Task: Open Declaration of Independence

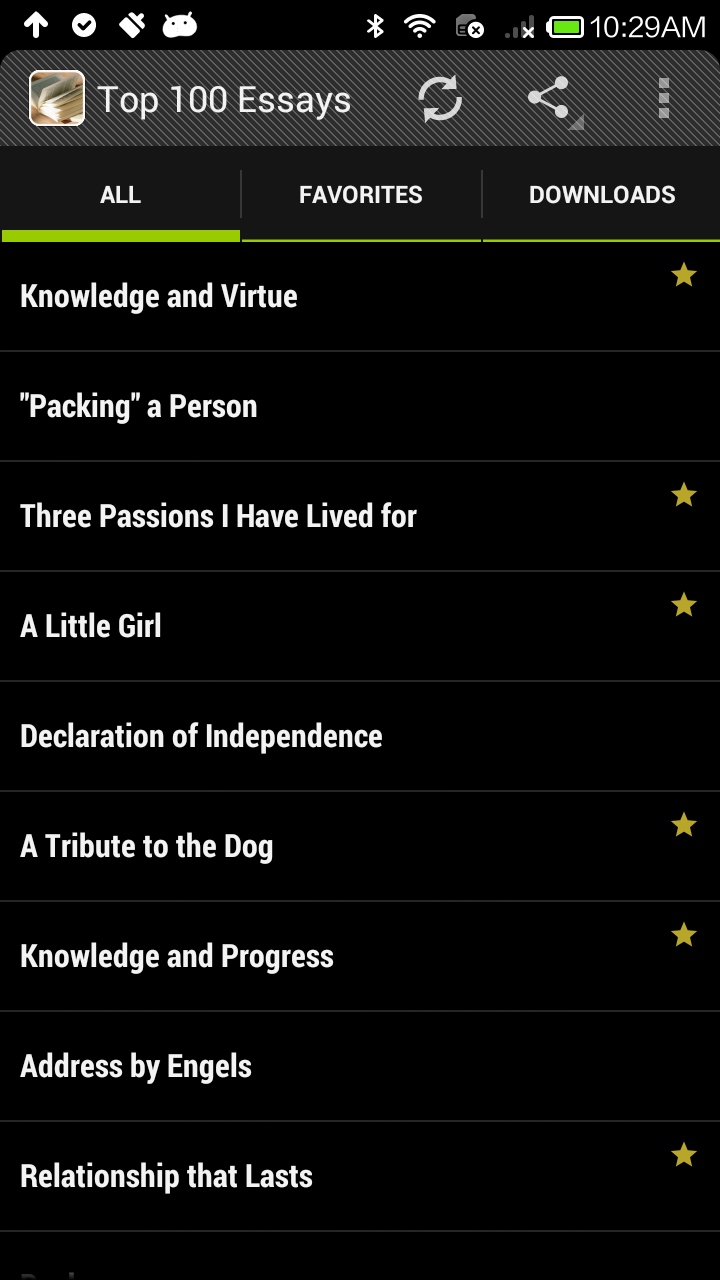Action: click(201, 737)
